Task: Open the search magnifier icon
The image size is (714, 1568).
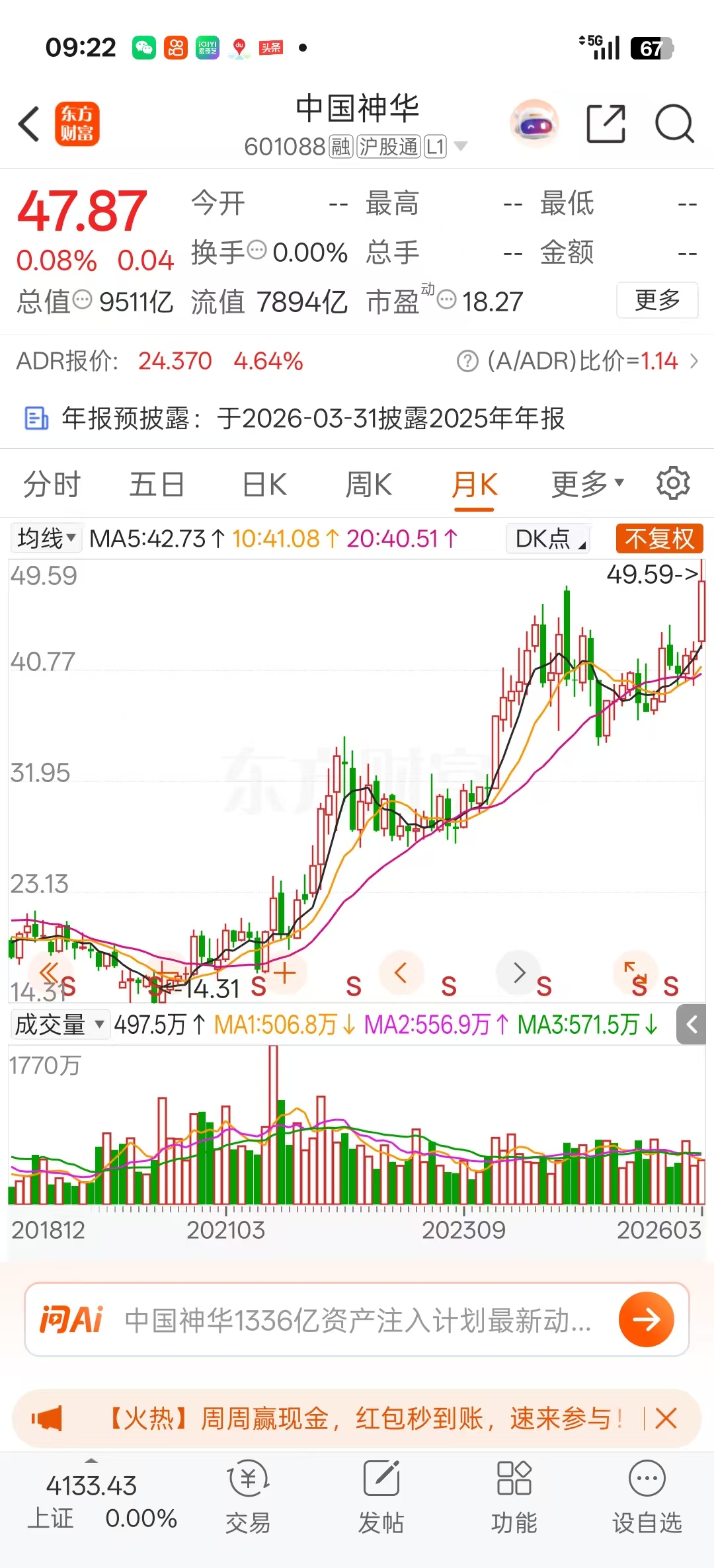Action: pyautogui.click(x=674, y=124)
